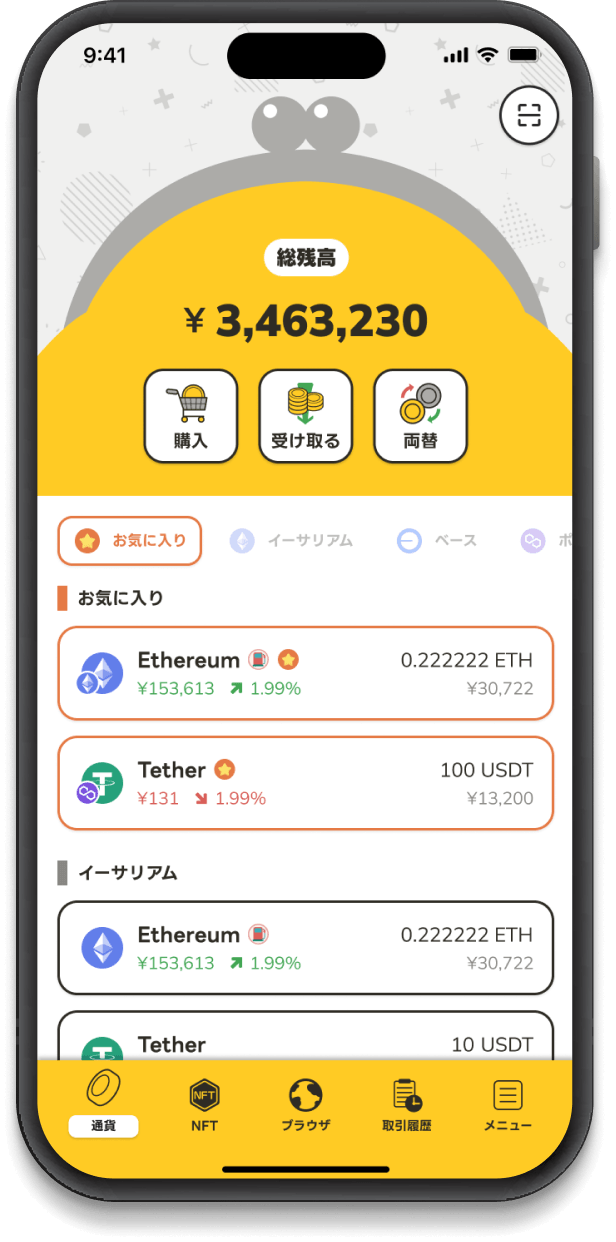Switch to the イーサリアム tab
616x1242 pixels.
tap(291, 541)
